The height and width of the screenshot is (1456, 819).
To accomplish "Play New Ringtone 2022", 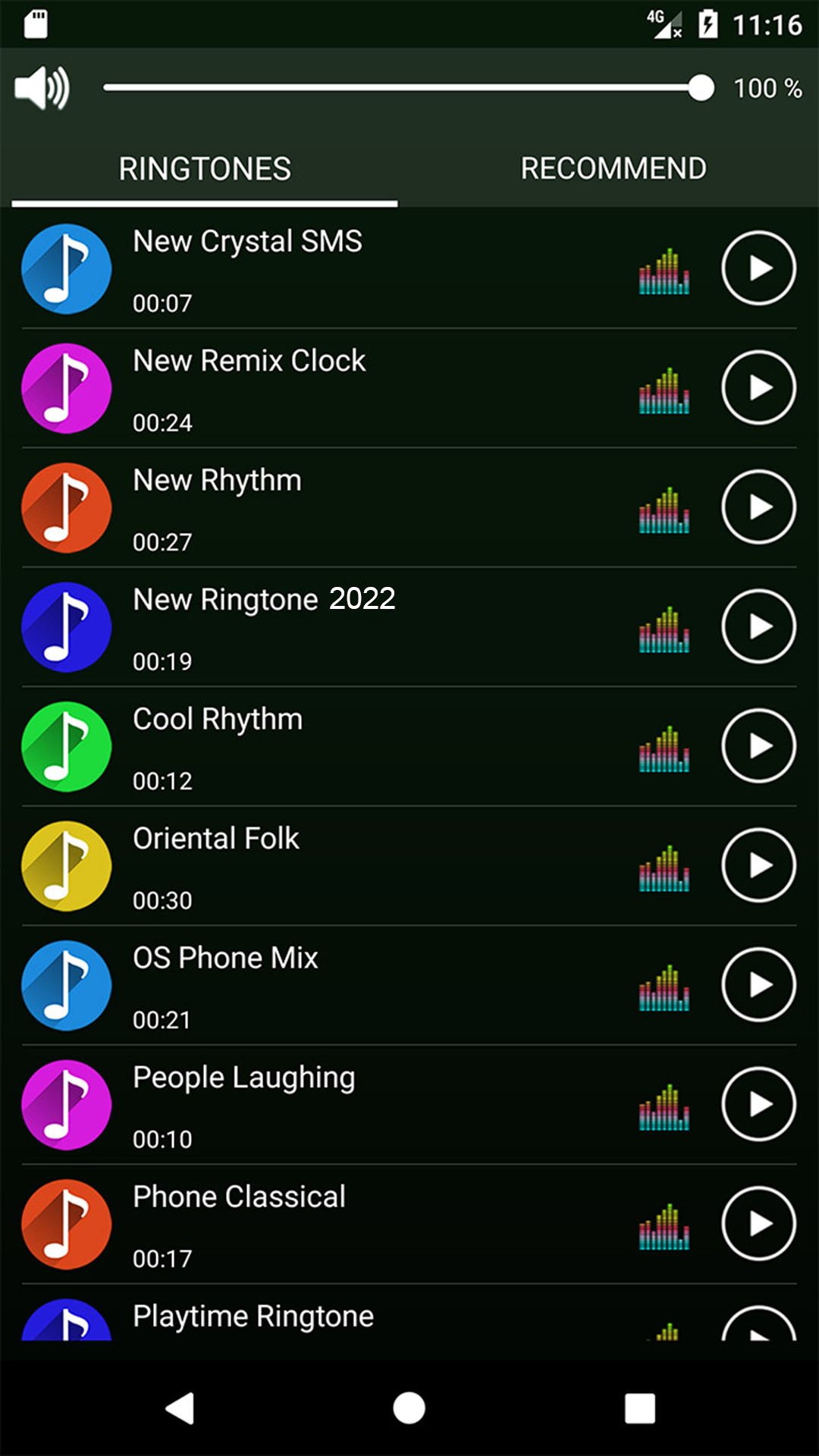I will (758, 626).
